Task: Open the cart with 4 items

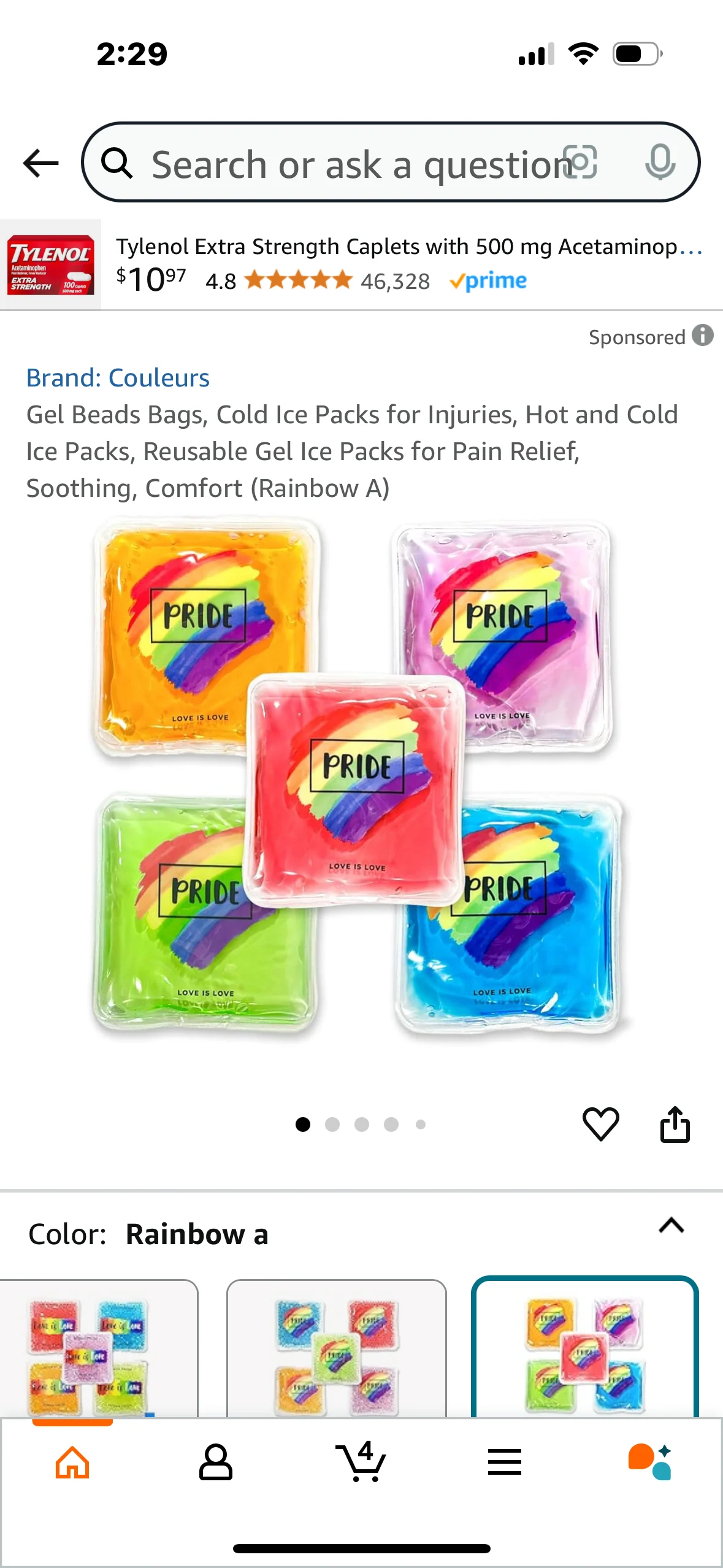Action: pos(361,1462)
